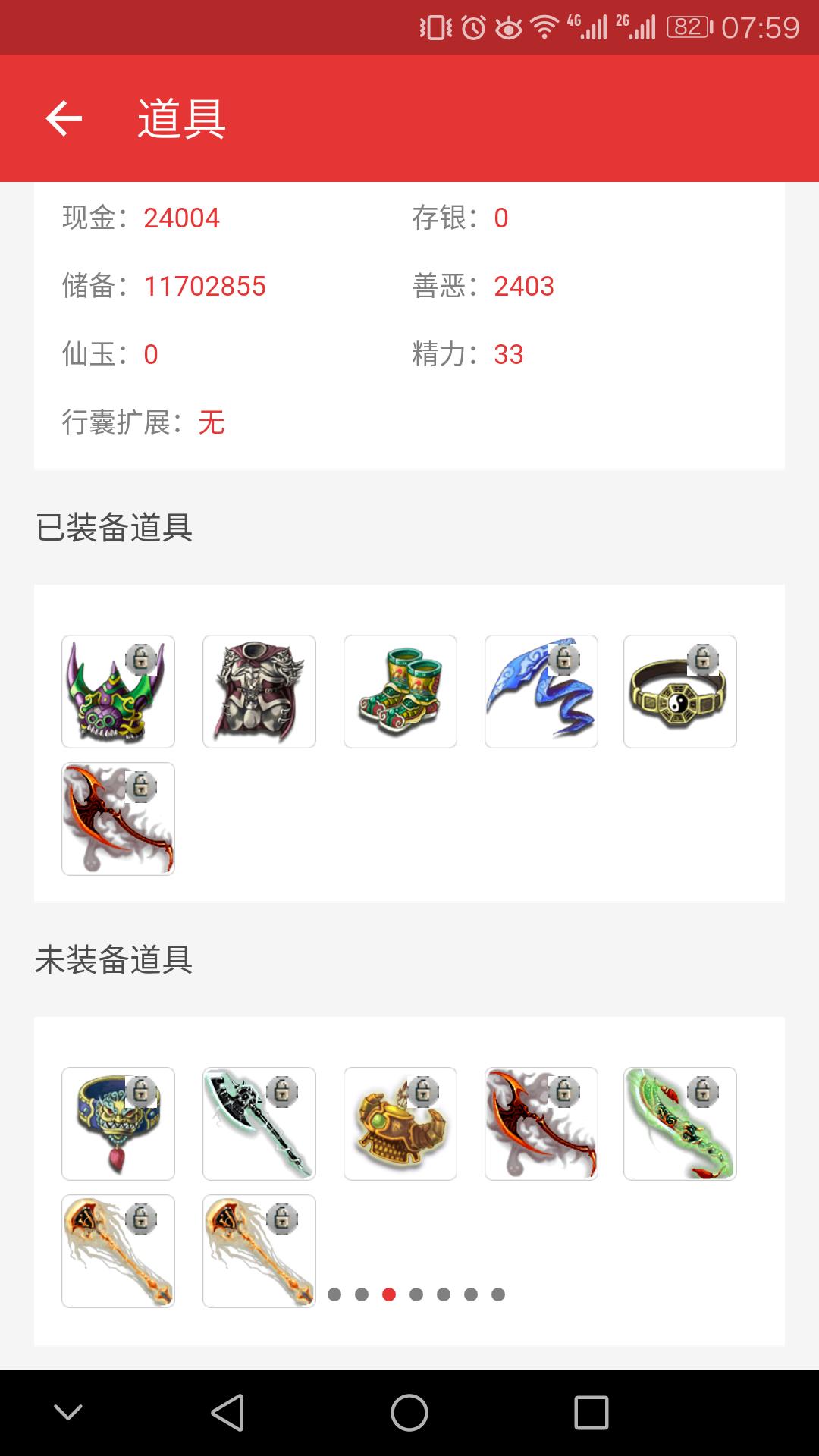Open the equipped green boots item

point(400,692)
